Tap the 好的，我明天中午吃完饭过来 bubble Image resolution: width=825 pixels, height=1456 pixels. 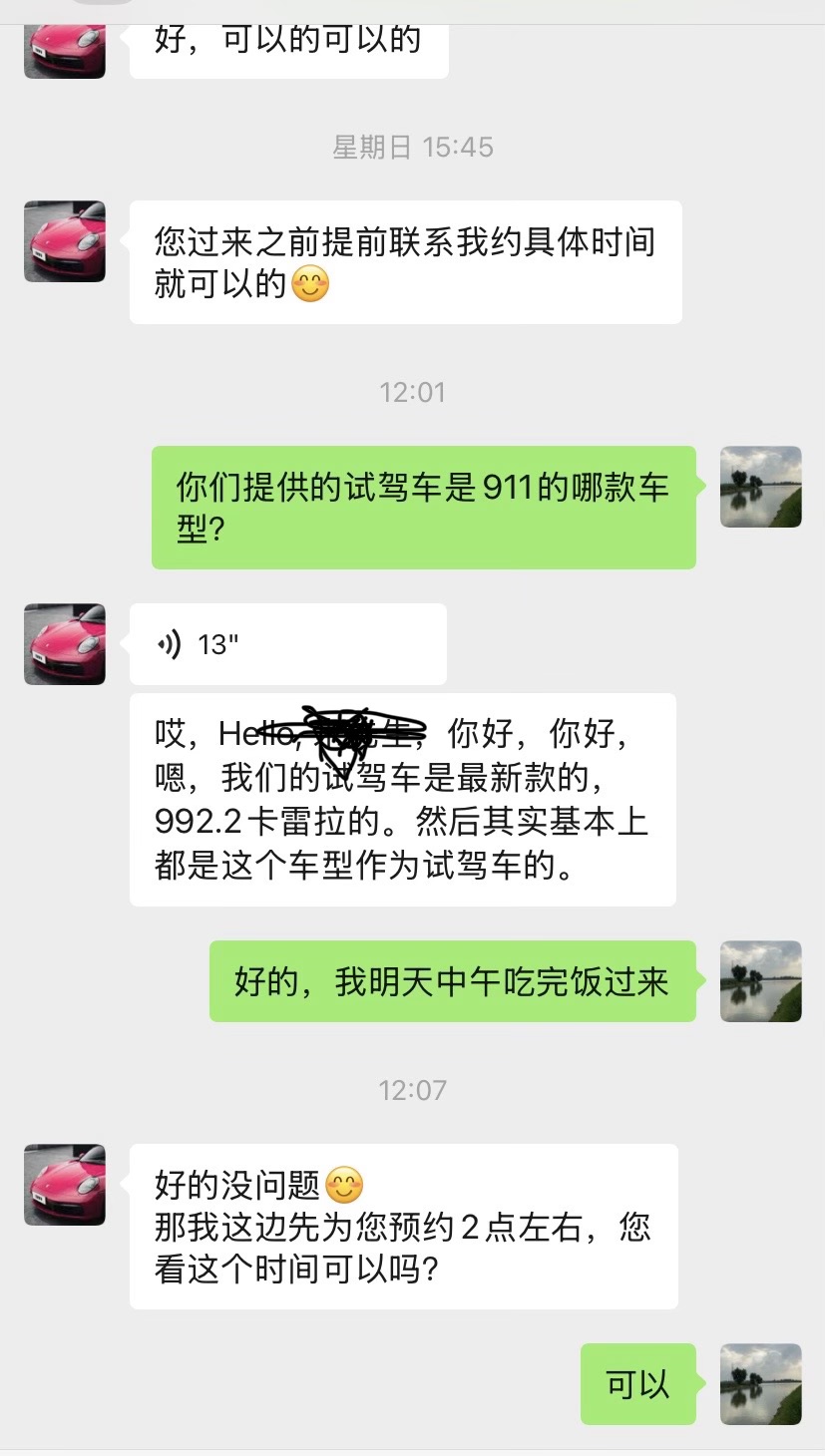coord(451,981)
